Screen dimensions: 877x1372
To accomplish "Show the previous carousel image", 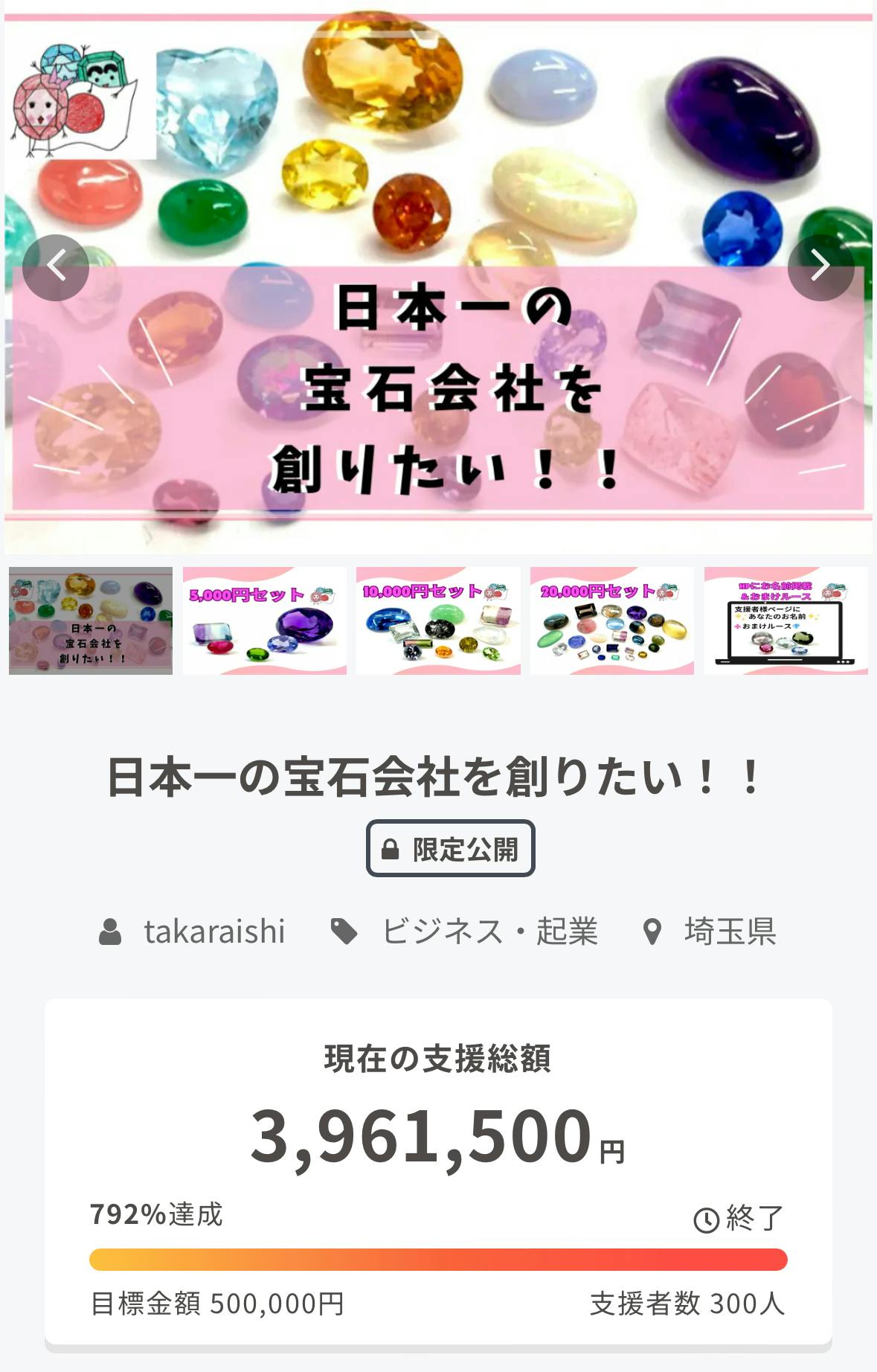I will tap(56, 267).
